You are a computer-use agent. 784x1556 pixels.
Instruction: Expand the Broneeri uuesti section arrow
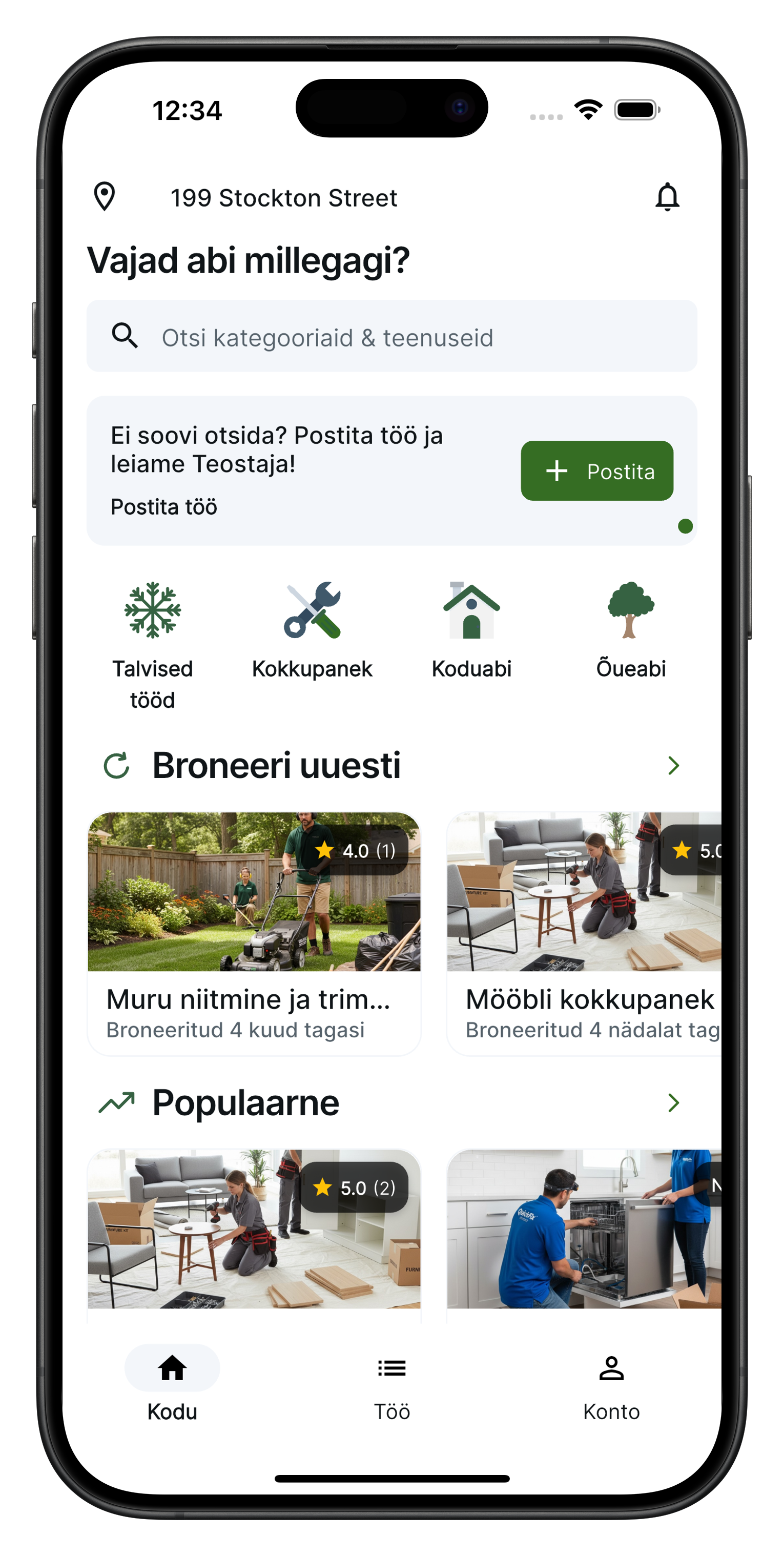pyautogui.click(x=673, y=765)
